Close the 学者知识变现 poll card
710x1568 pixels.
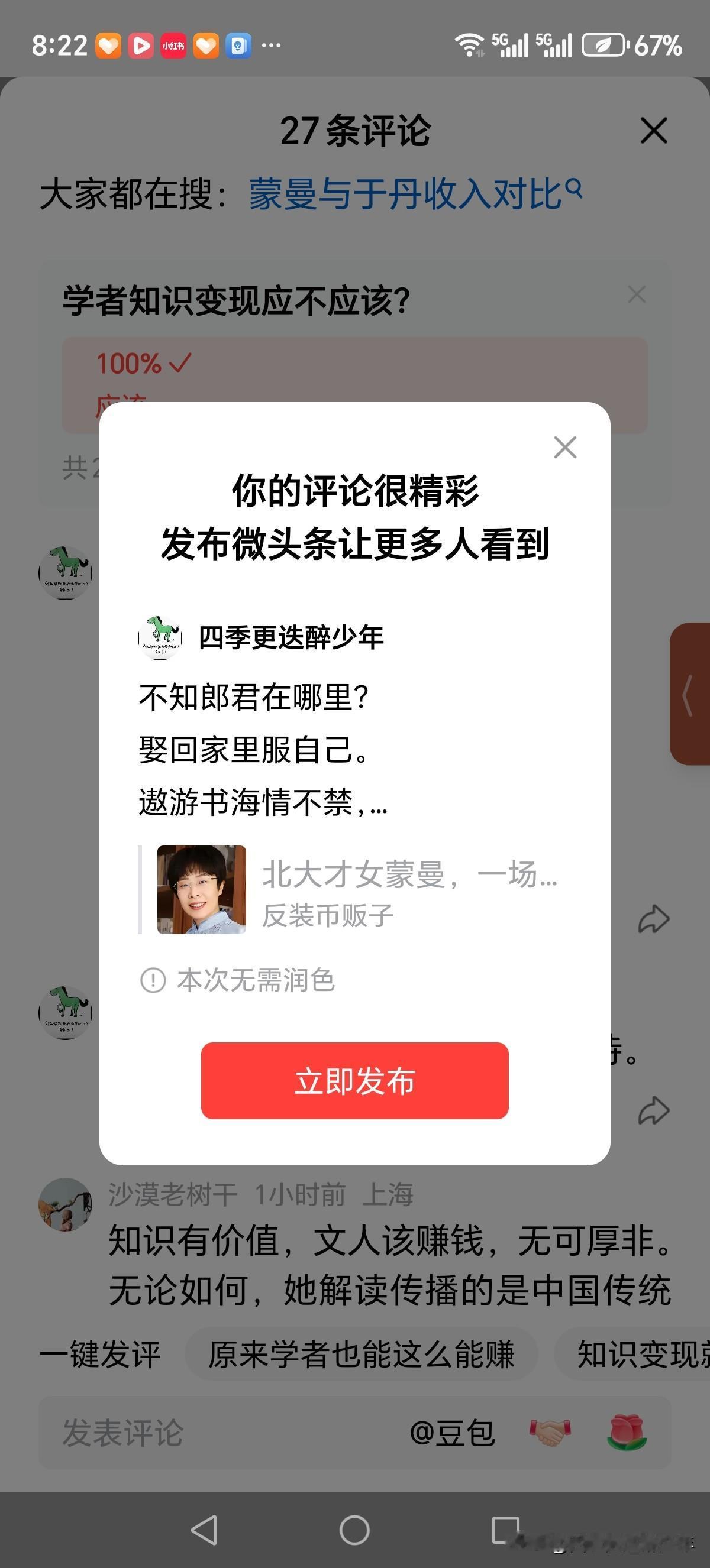(637, 294)
